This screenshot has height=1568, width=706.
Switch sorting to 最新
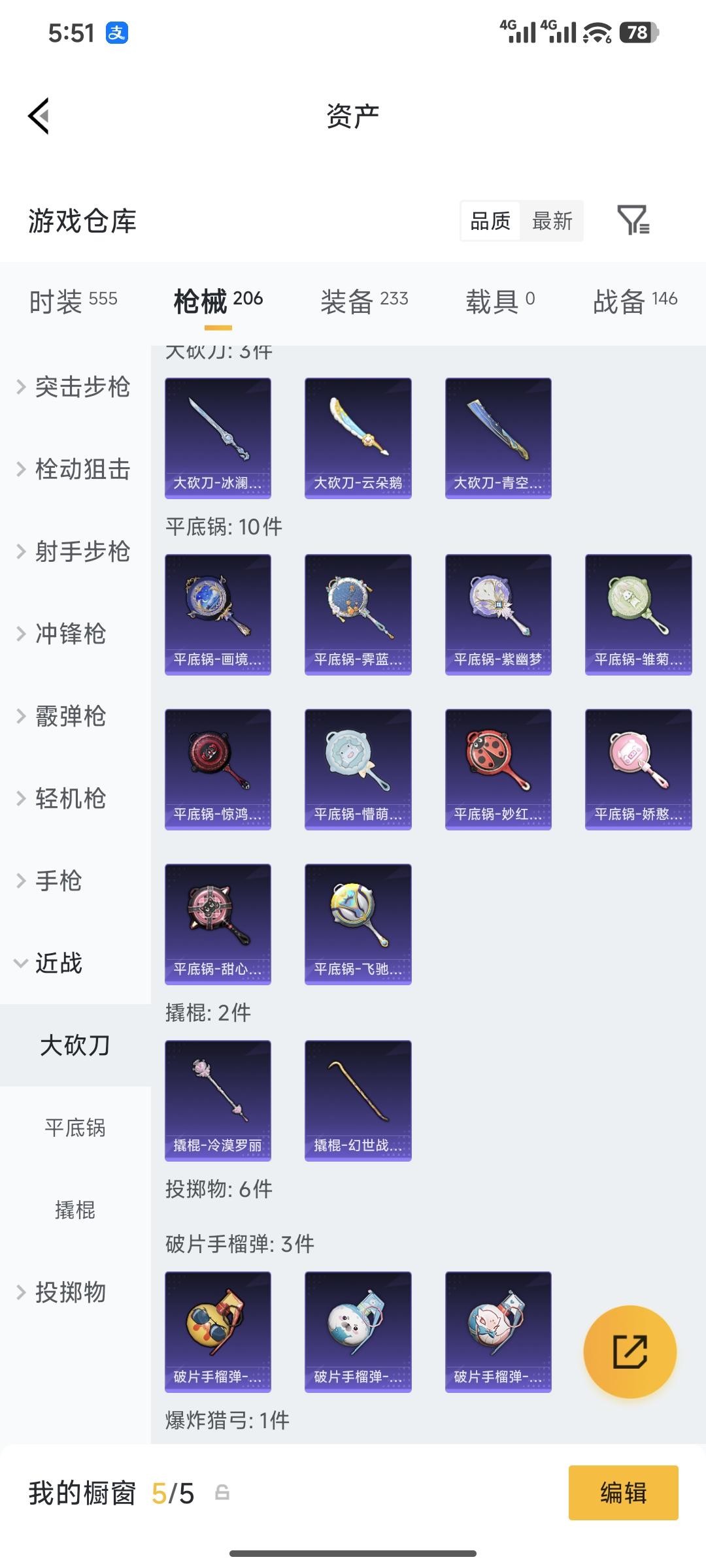point(552,221)
